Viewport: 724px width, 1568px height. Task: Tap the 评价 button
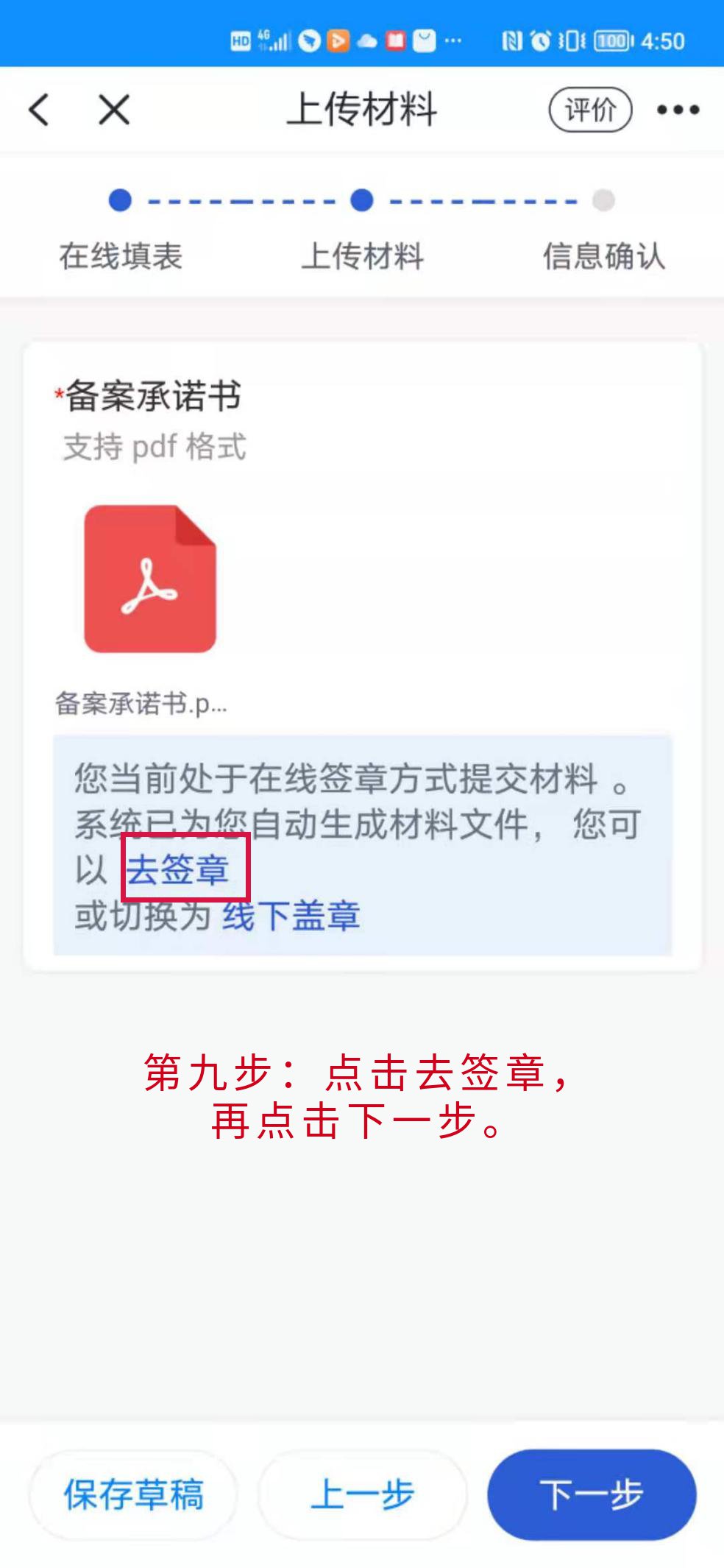[590, 110]
